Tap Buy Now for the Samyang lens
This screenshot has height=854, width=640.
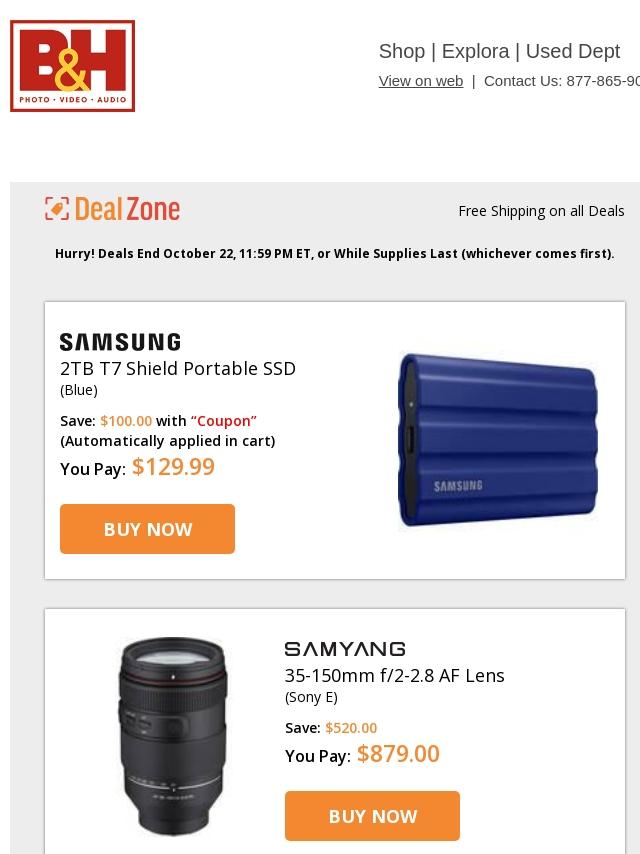372,816
